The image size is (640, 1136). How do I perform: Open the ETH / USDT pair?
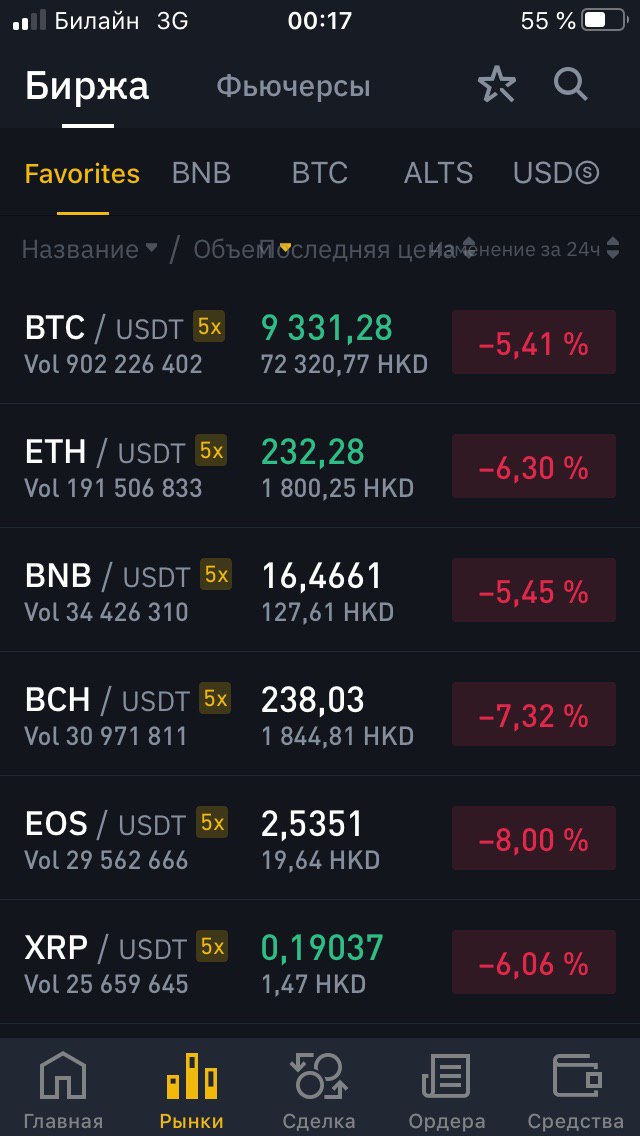coord(320,466)
